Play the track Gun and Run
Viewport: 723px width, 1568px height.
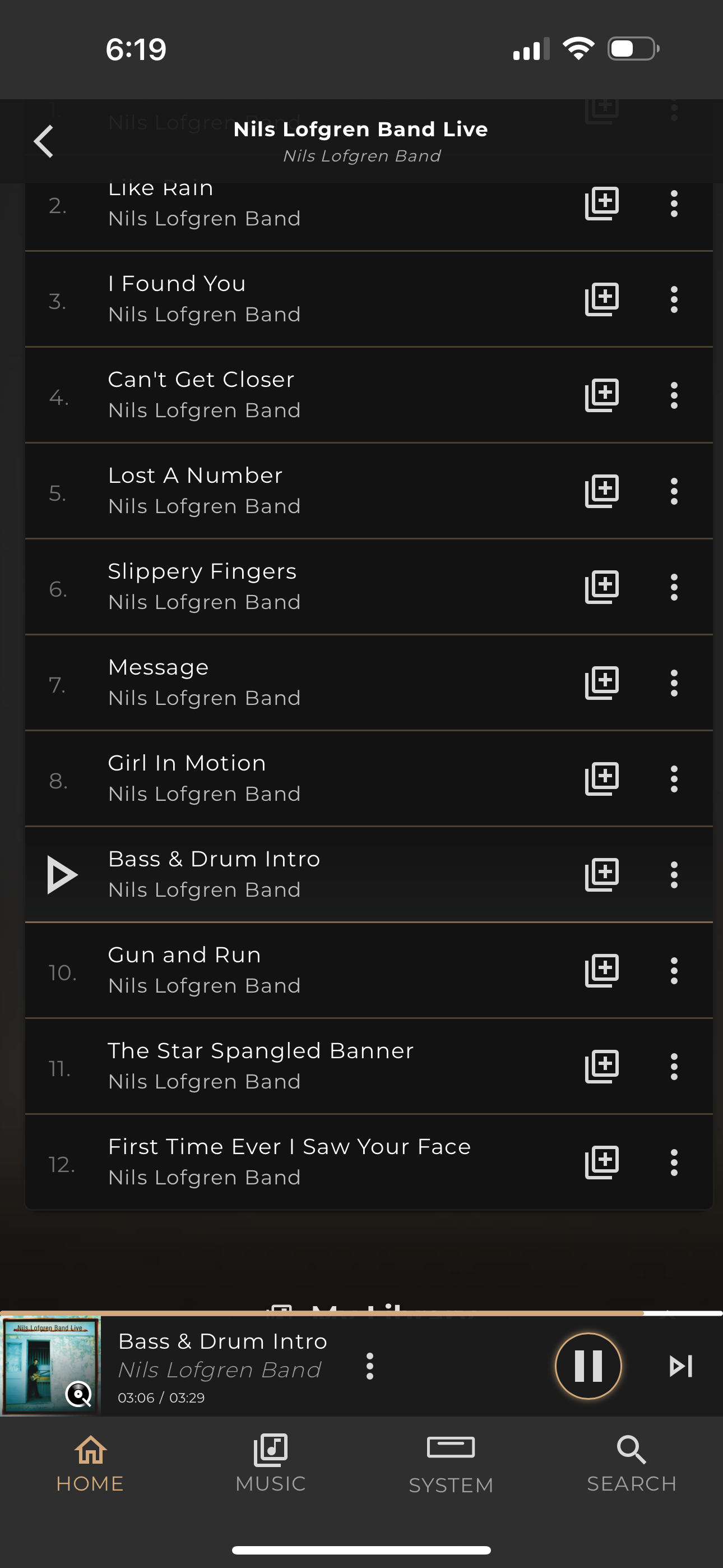(x=184, y=956)
